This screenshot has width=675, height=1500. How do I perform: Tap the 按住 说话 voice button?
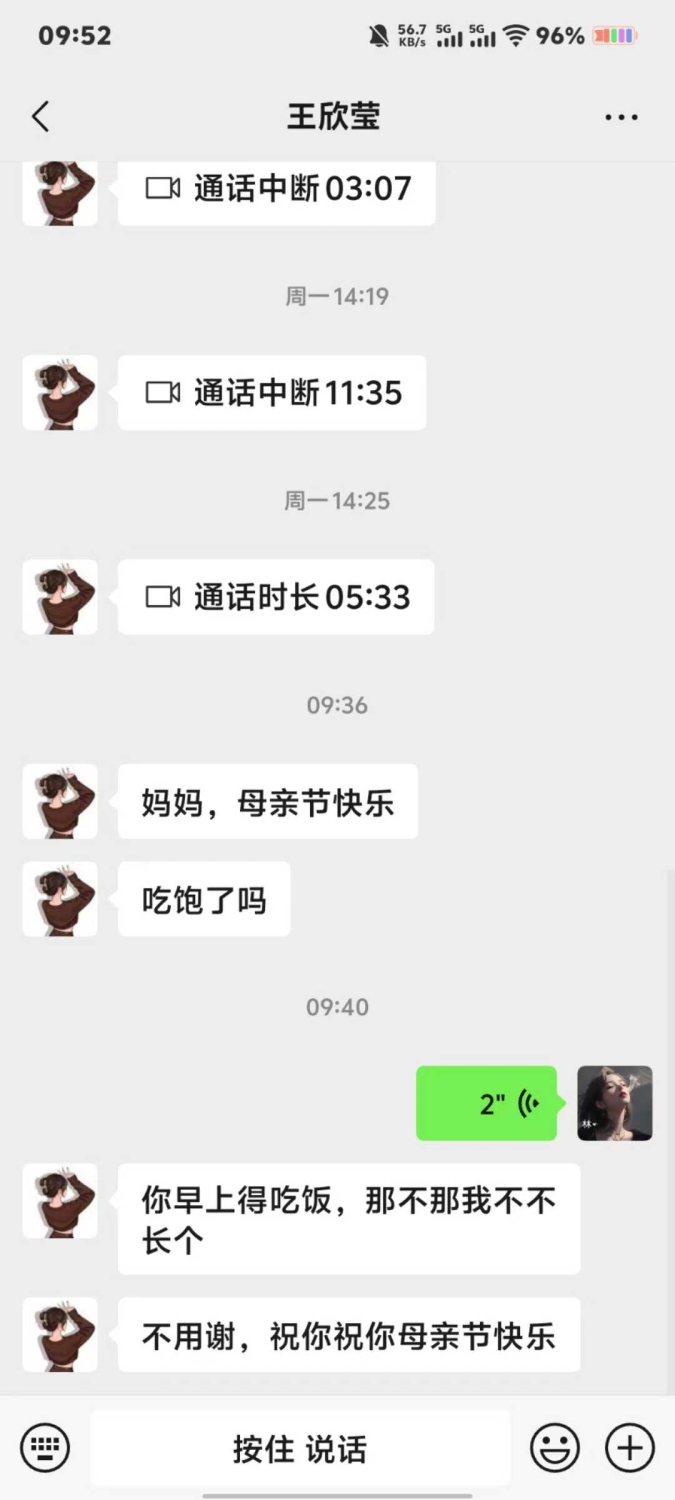tap(300, 1448)
